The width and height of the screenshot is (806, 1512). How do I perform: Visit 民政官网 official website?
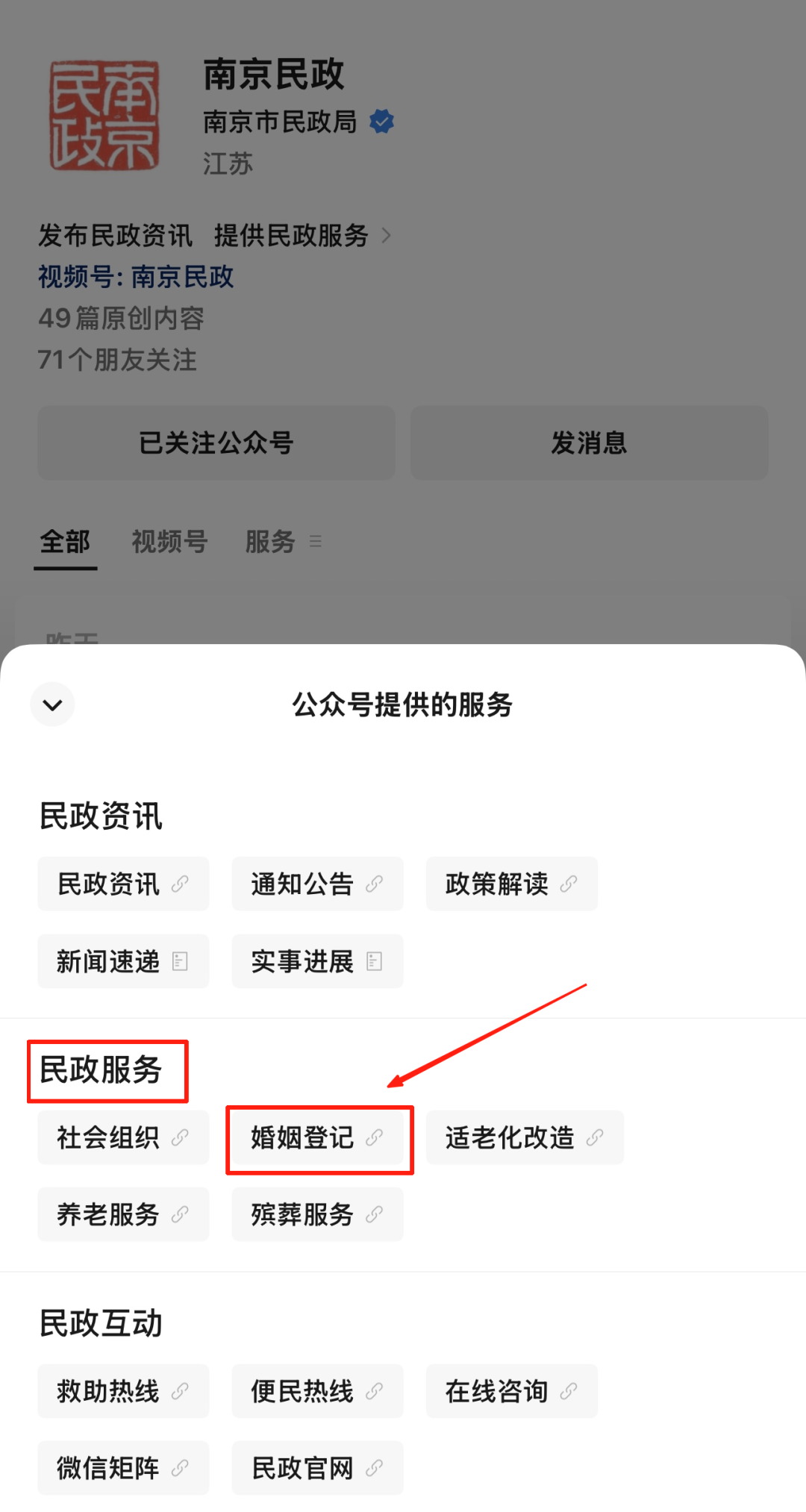pos(317,1469)
